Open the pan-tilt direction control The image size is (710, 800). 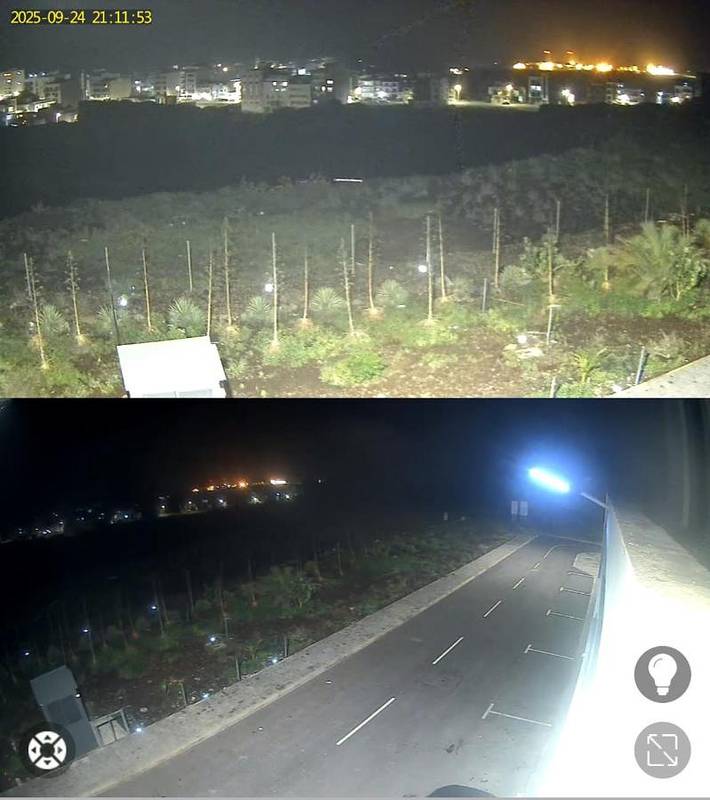click(x=47, y=749)
